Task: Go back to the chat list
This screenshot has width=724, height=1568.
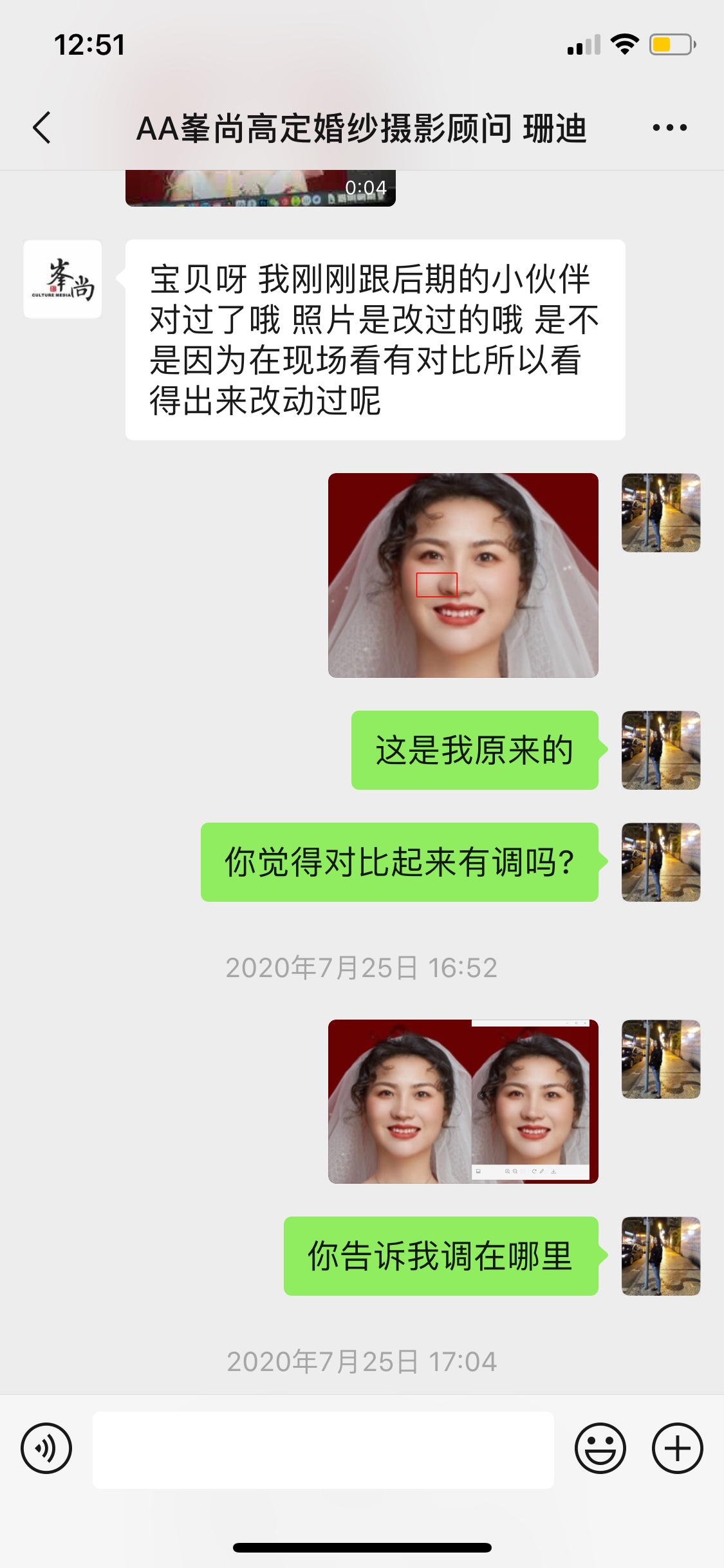Action: 42,127
